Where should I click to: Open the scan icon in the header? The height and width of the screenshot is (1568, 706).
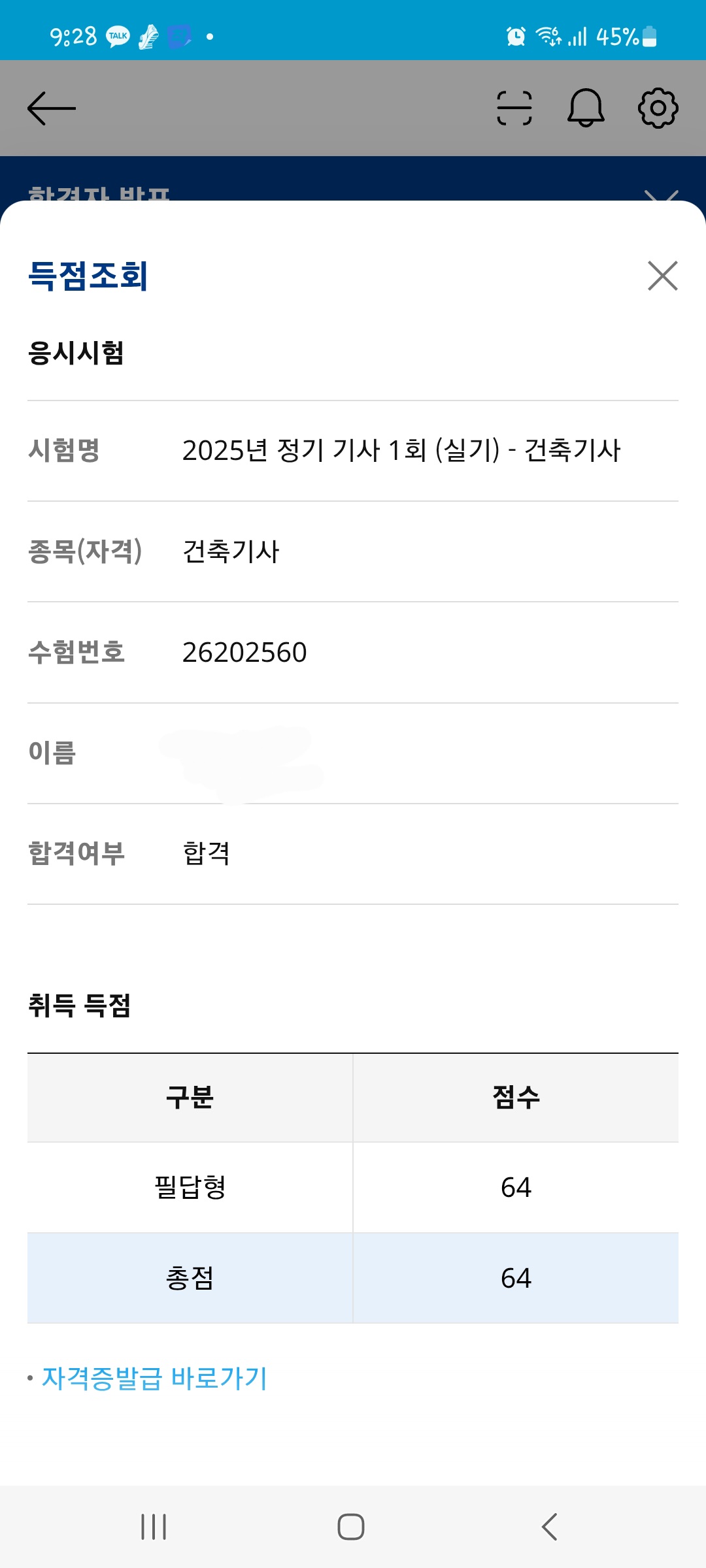514,108
